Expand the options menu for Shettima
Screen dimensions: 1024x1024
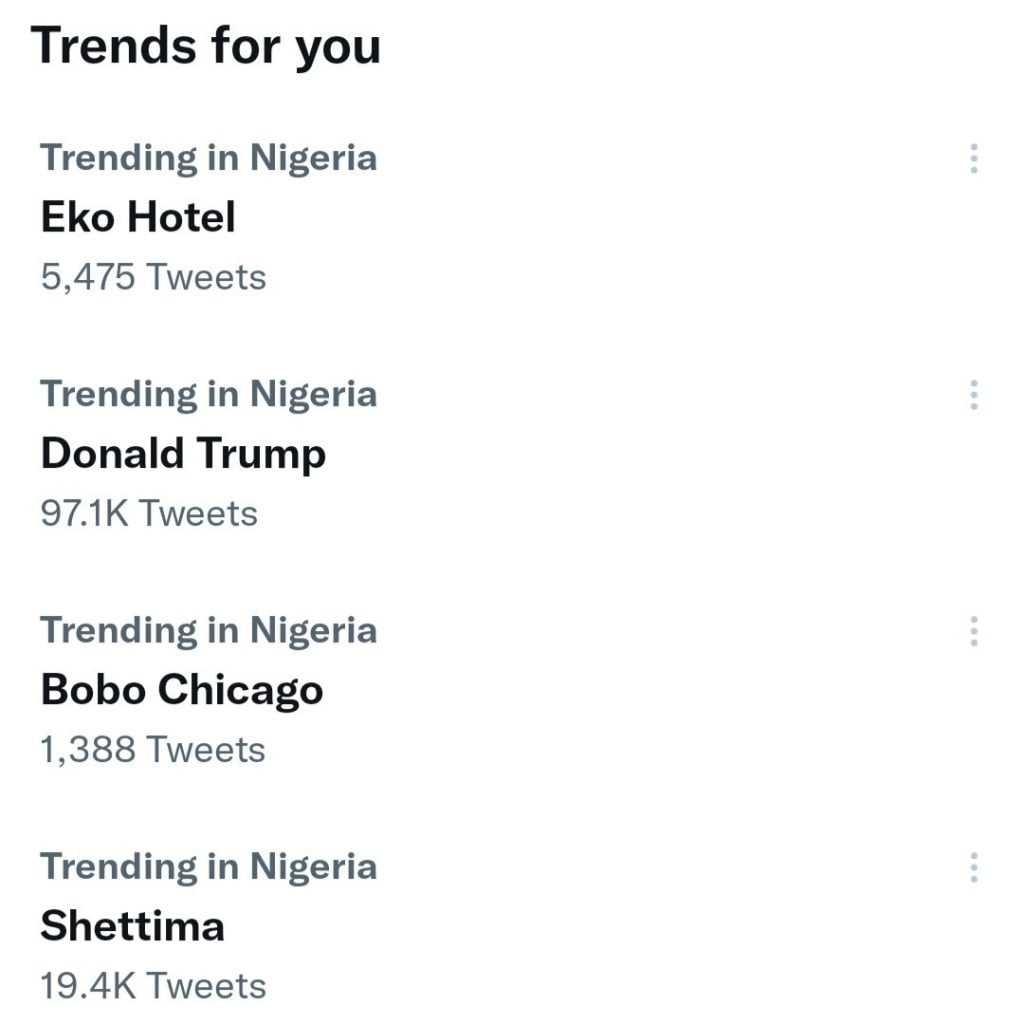pos(973,867)
